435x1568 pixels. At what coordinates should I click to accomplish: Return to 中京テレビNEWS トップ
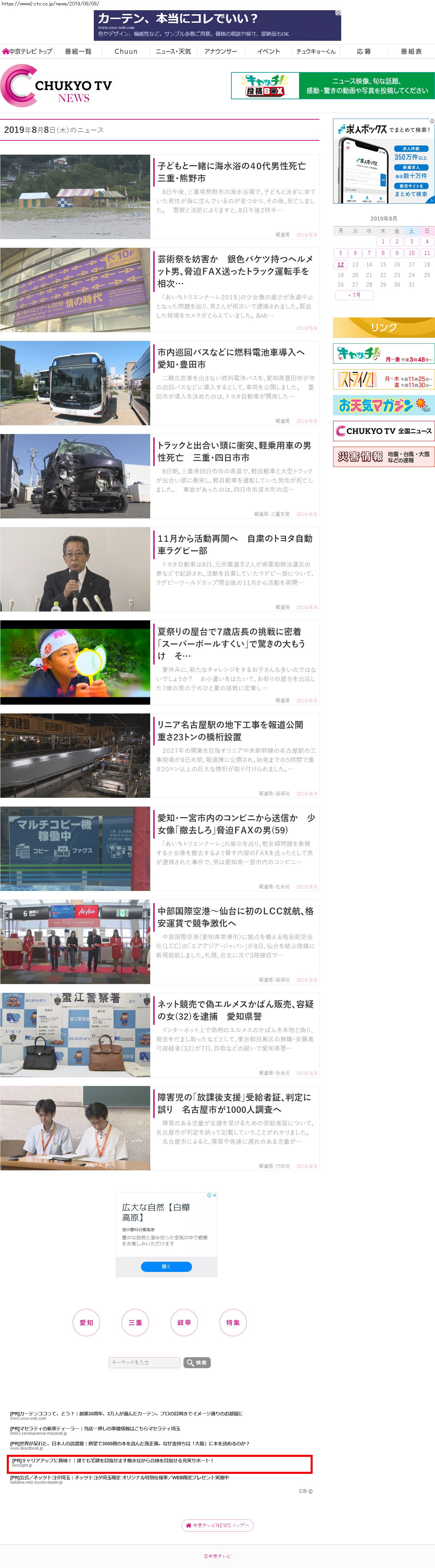tap(217, 1525)
